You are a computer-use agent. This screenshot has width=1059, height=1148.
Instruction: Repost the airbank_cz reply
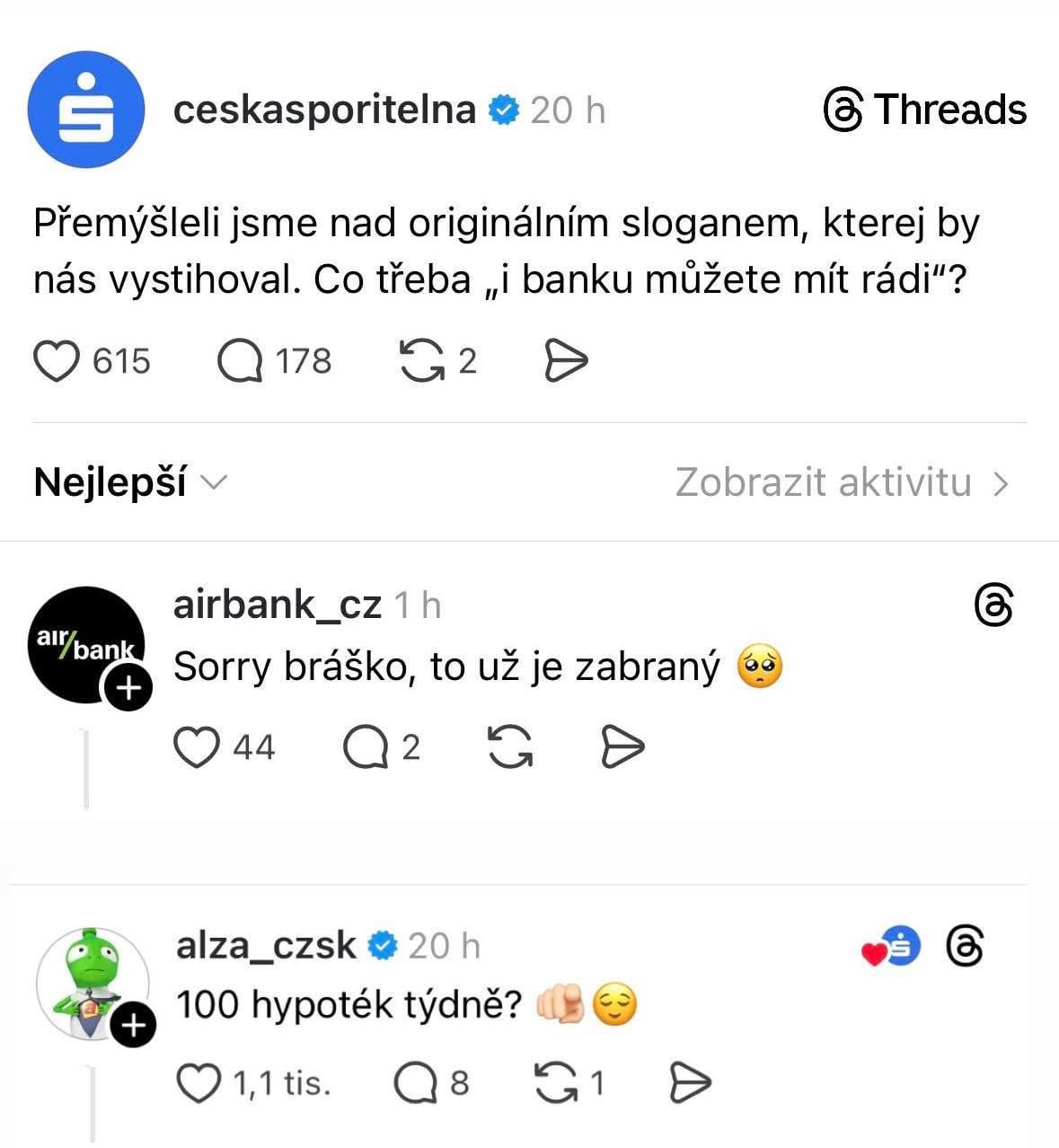(510, 747)
